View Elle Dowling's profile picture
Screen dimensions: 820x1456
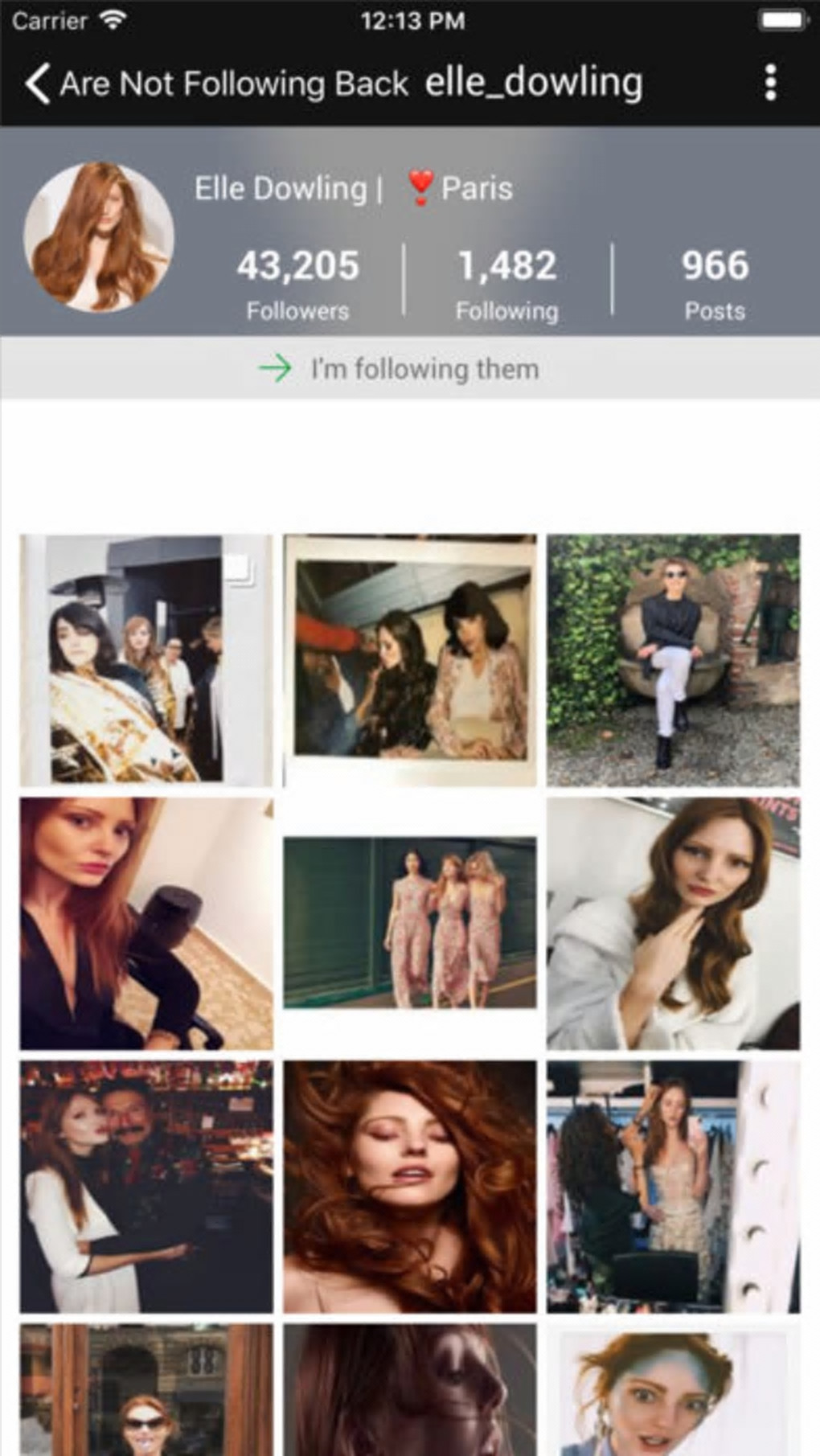click(99, 237)
